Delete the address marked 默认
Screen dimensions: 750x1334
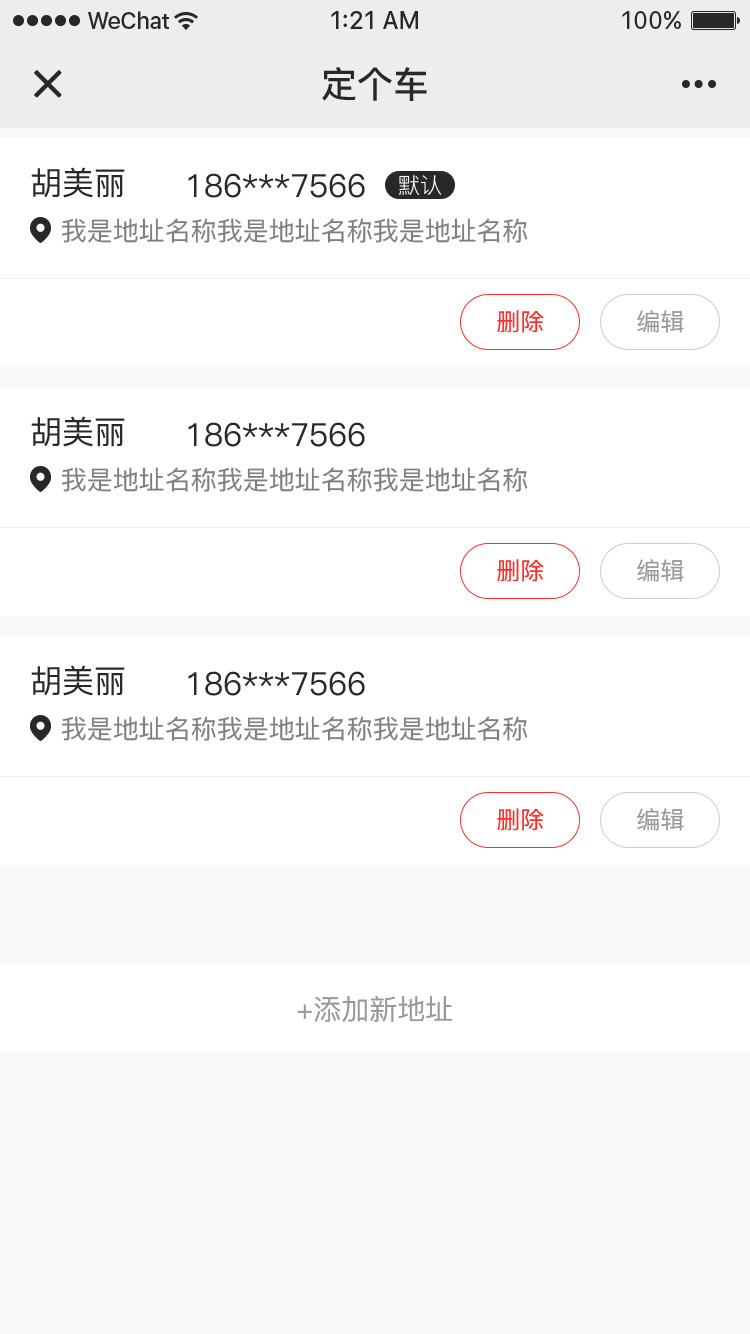520,322
